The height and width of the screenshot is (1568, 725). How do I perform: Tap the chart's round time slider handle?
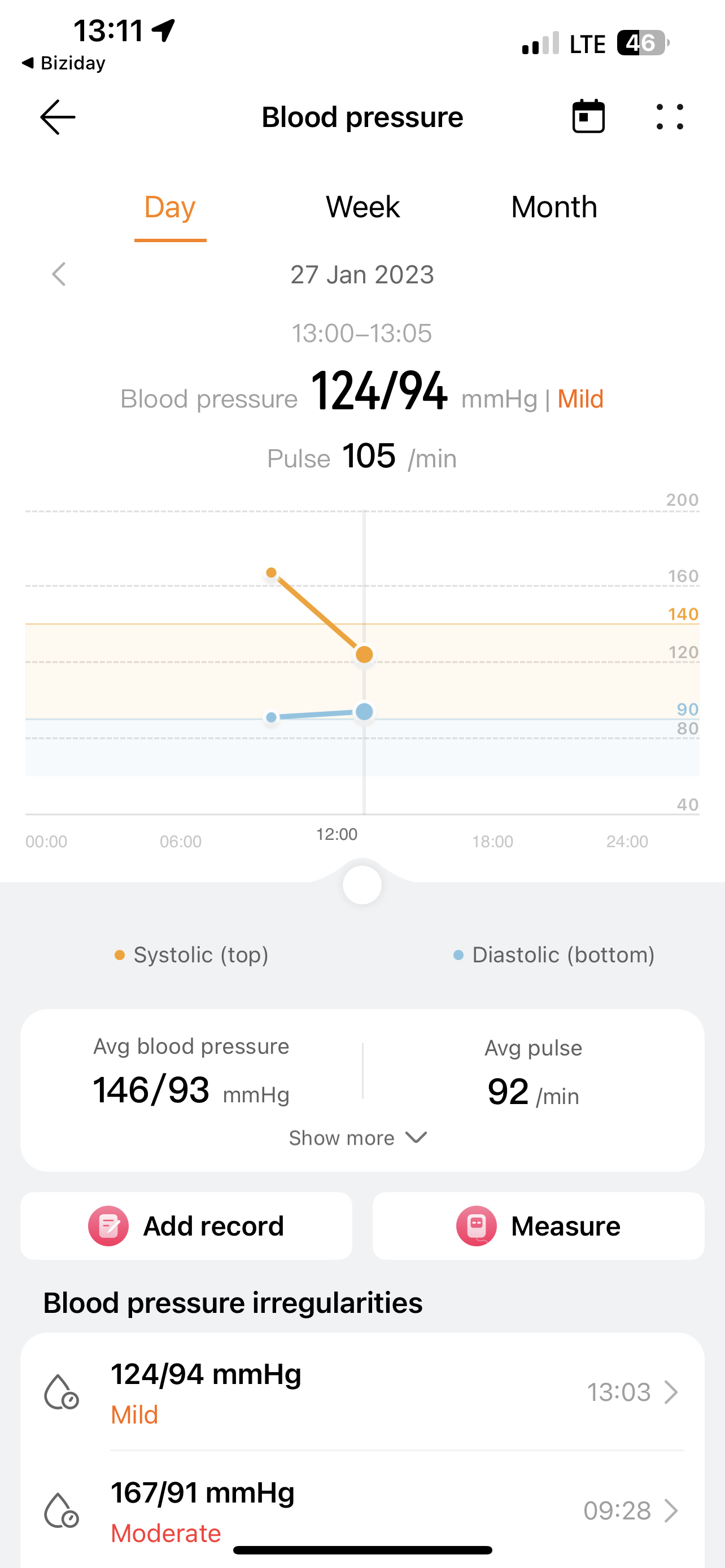(x=362, y=884)
